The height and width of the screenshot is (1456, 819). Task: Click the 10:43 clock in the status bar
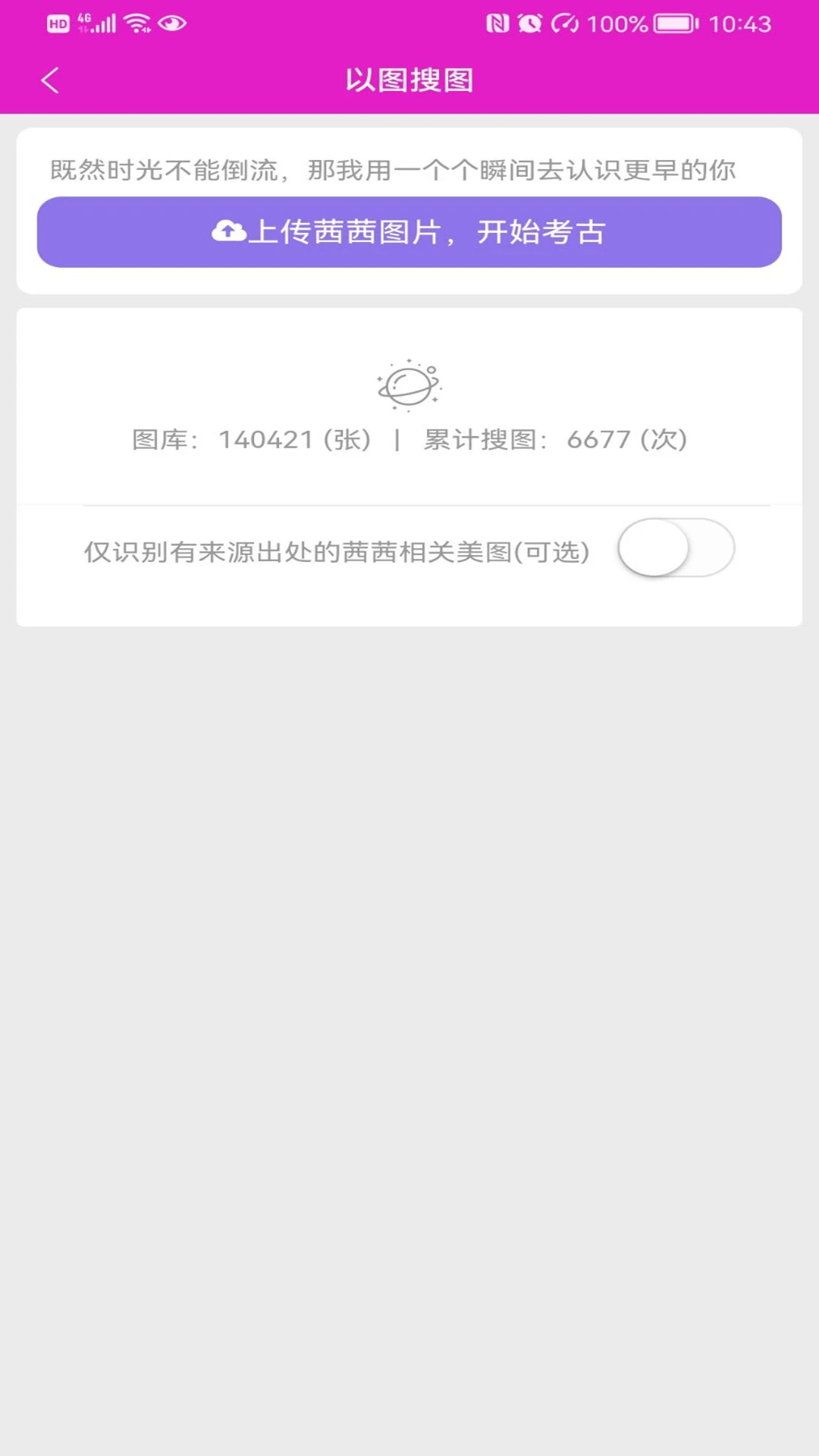click(x=739, y=23)
